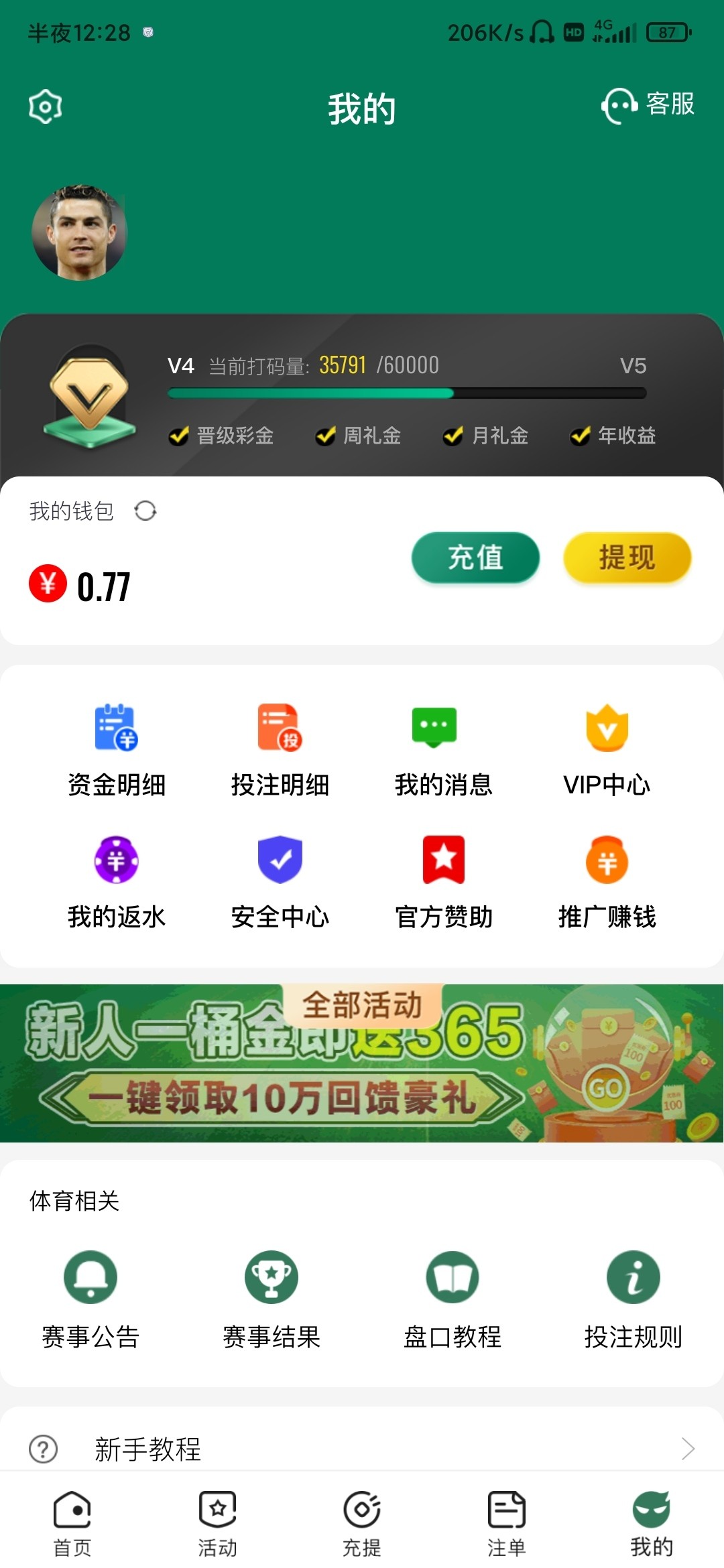Open VIP中心
The width and height of the screenshot is (724, 1568).
click(607, 750)
